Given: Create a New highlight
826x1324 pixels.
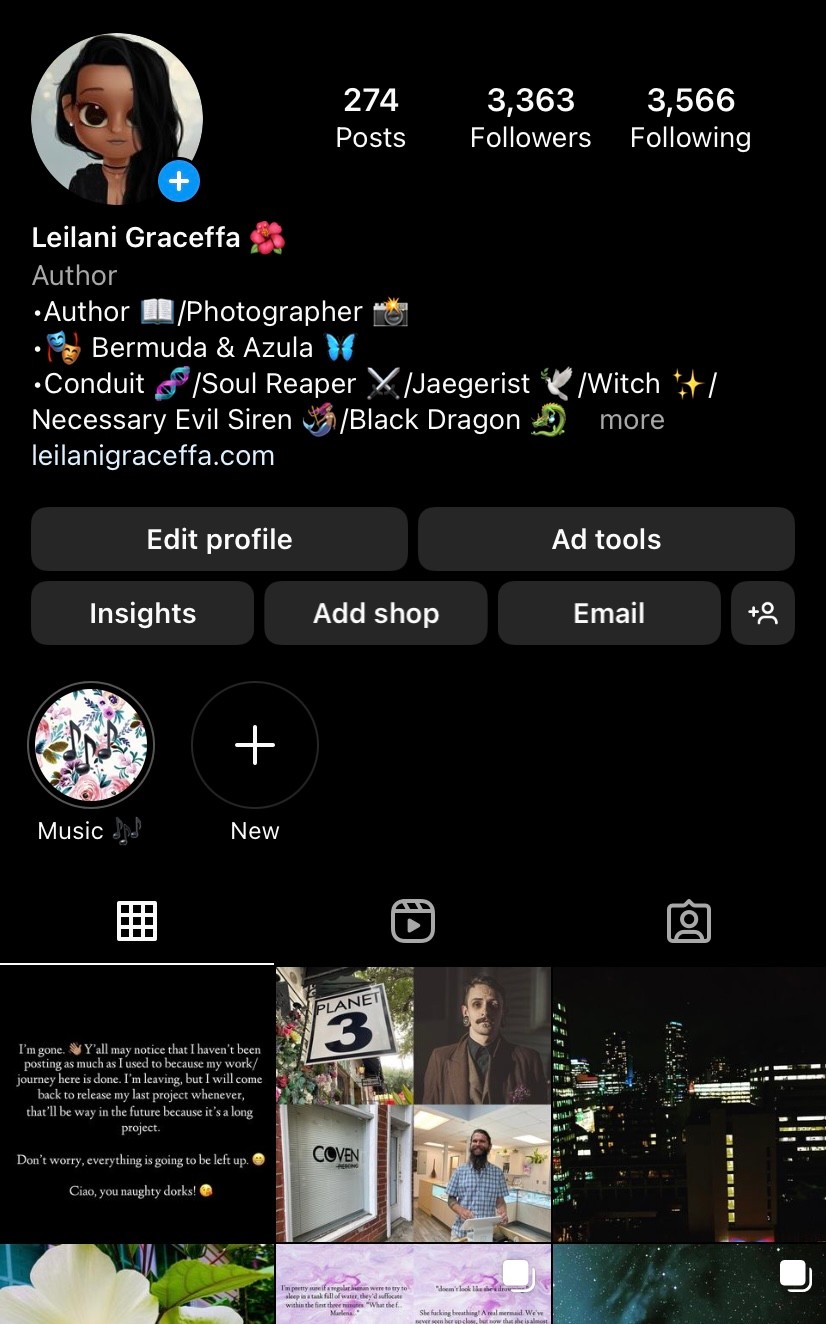Looking at the screenshot, I should click(255, 745).
